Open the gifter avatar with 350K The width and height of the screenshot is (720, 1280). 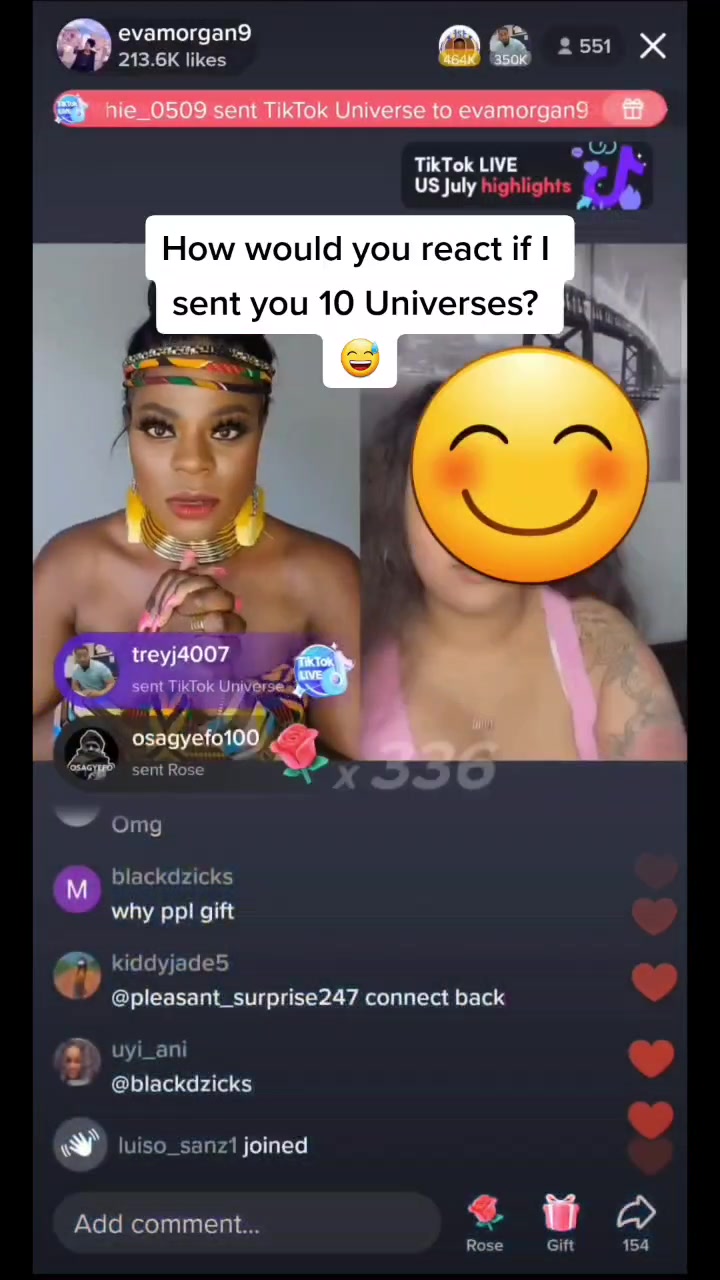(x=509, y=47)
